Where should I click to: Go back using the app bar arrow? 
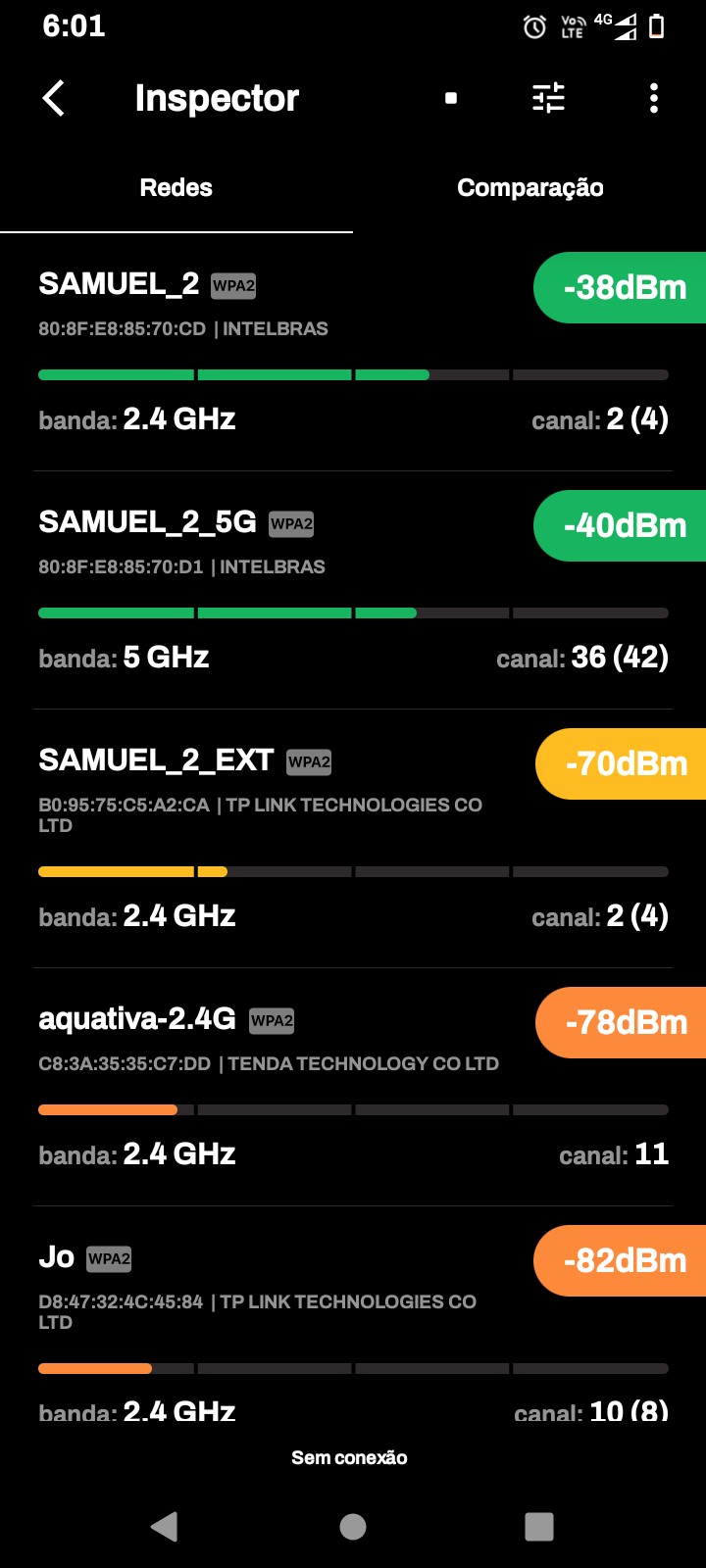coord(54,98)
